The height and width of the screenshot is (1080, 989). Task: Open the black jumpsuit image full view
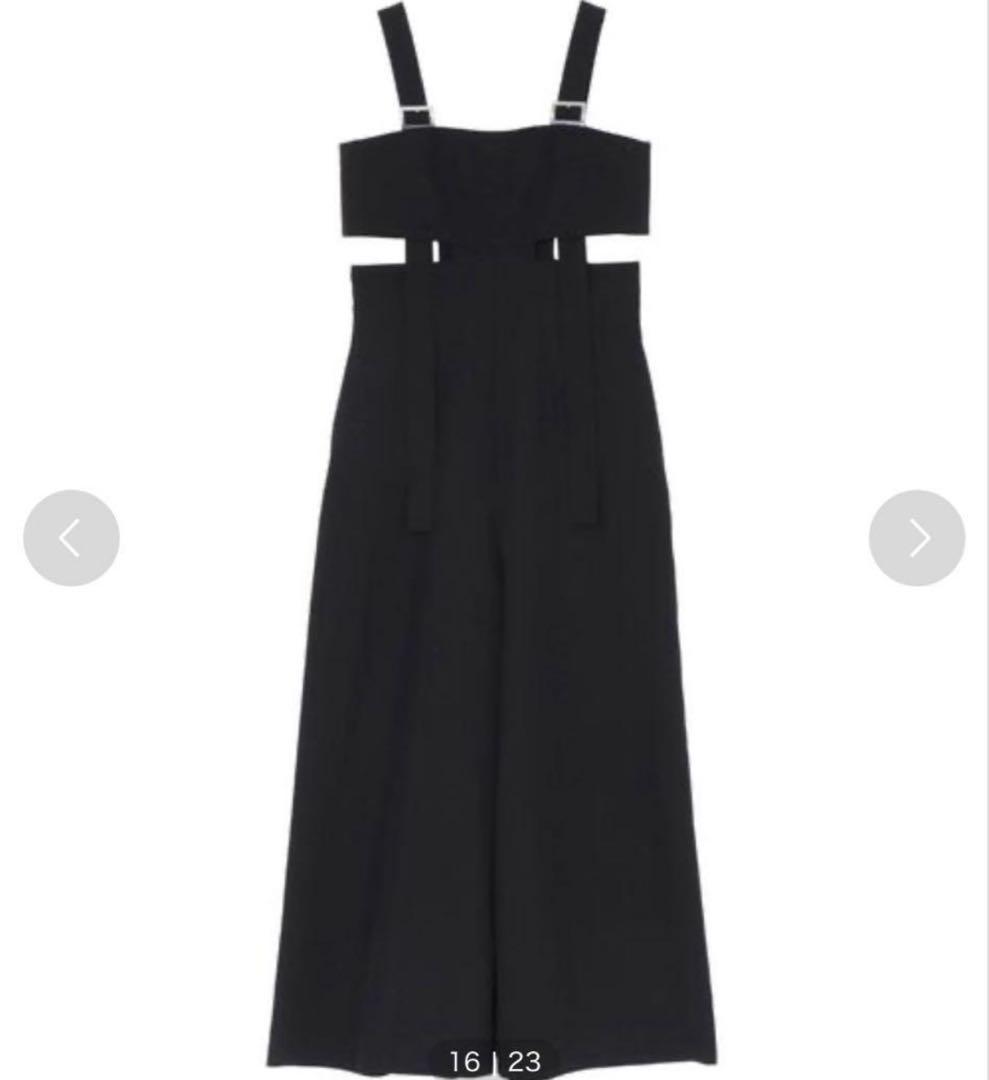[x=495, y=600]
